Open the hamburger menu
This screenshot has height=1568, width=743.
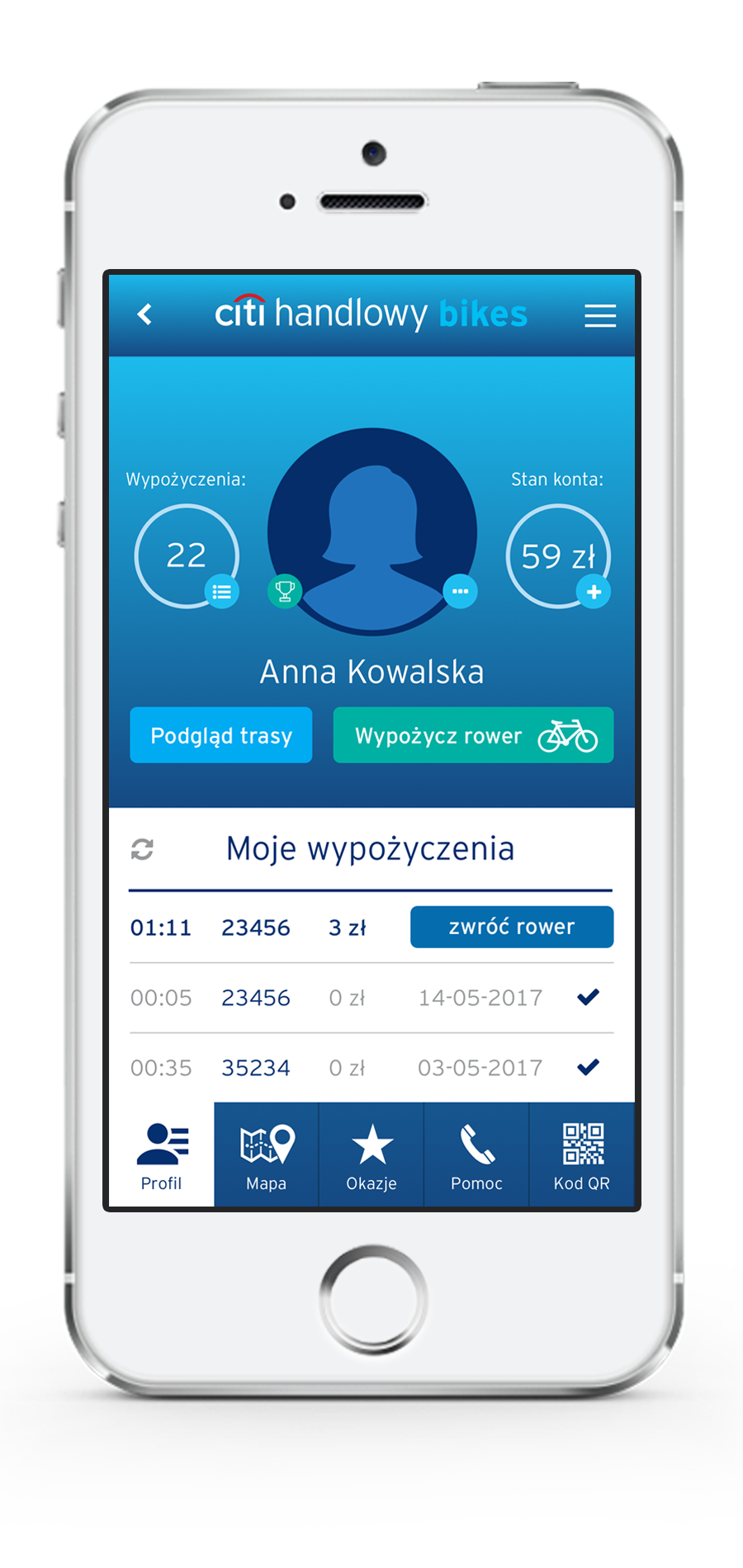pyautogui.click(x=600, y=315)
